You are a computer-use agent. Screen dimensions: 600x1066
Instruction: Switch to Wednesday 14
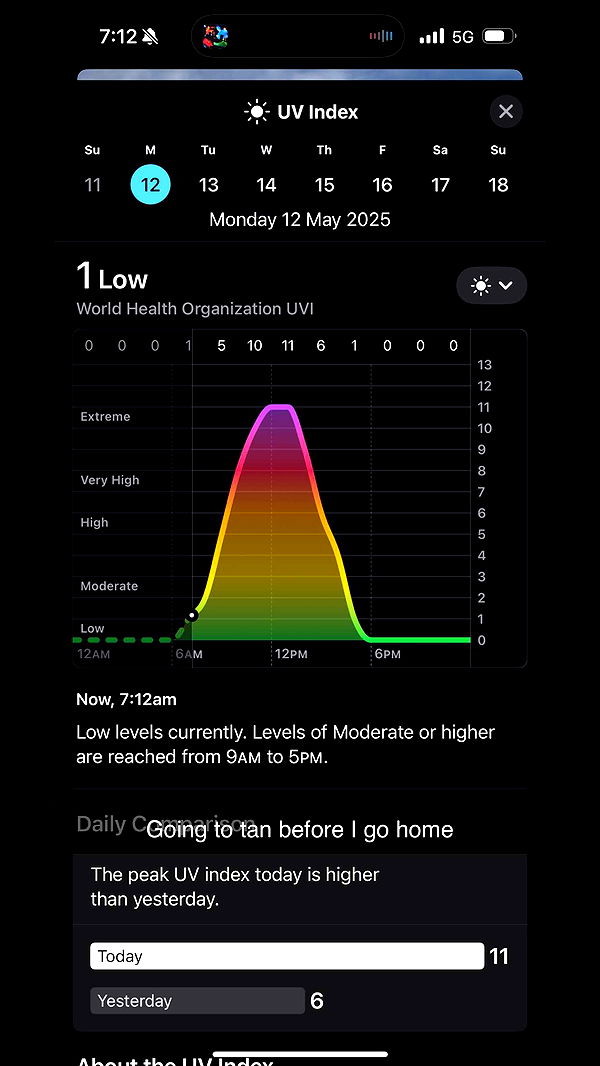[266, 185]
